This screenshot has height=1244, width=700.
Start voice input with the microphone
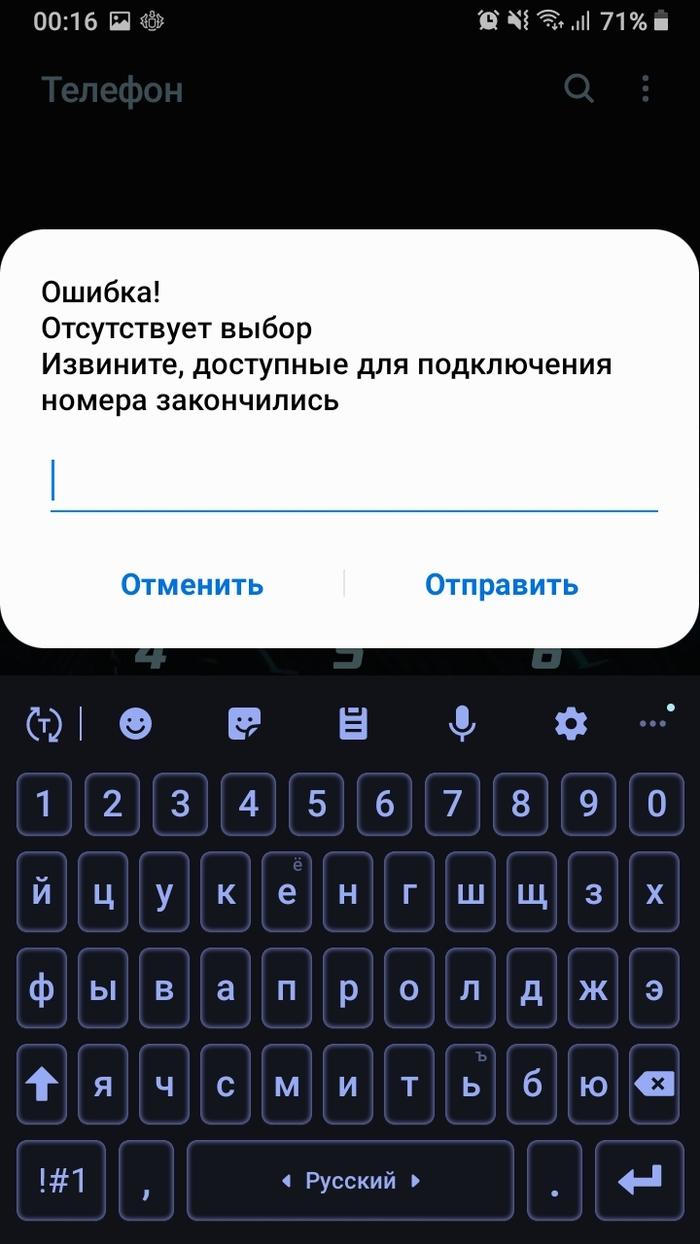tap(461, 722)
